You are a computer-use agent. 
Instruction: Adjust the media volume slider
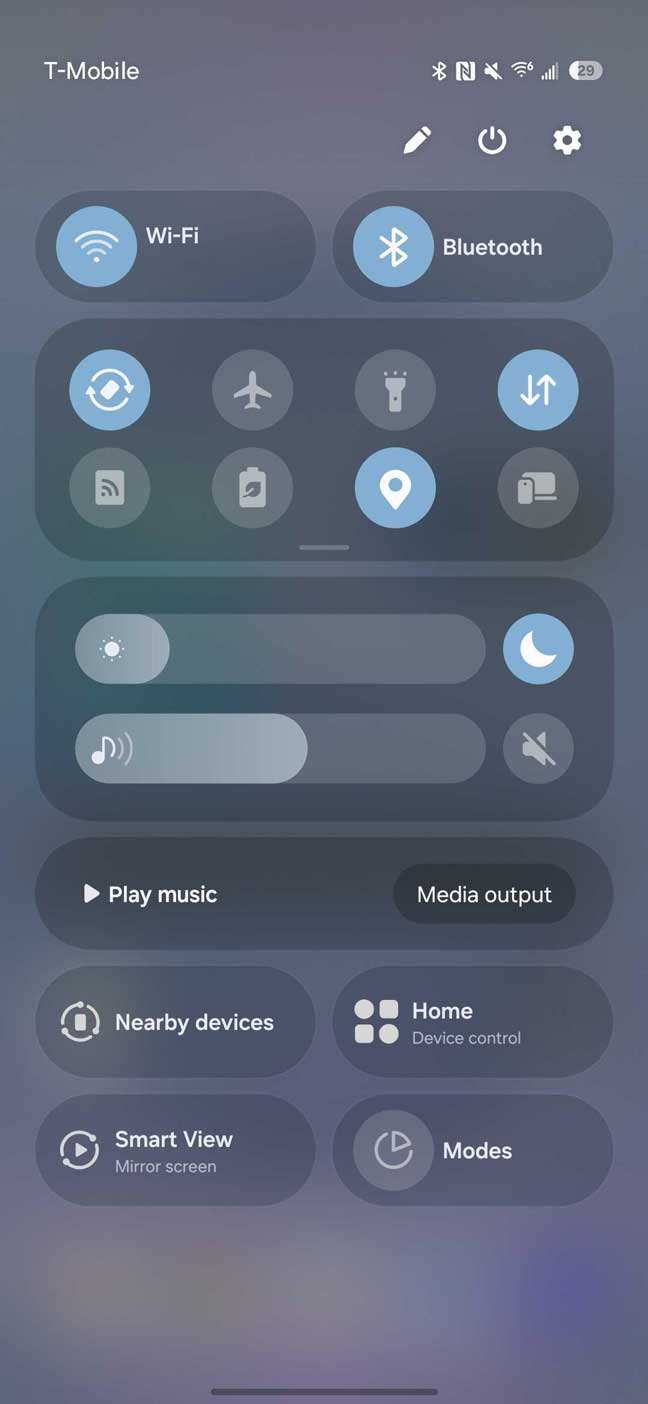tap(280, 748)
